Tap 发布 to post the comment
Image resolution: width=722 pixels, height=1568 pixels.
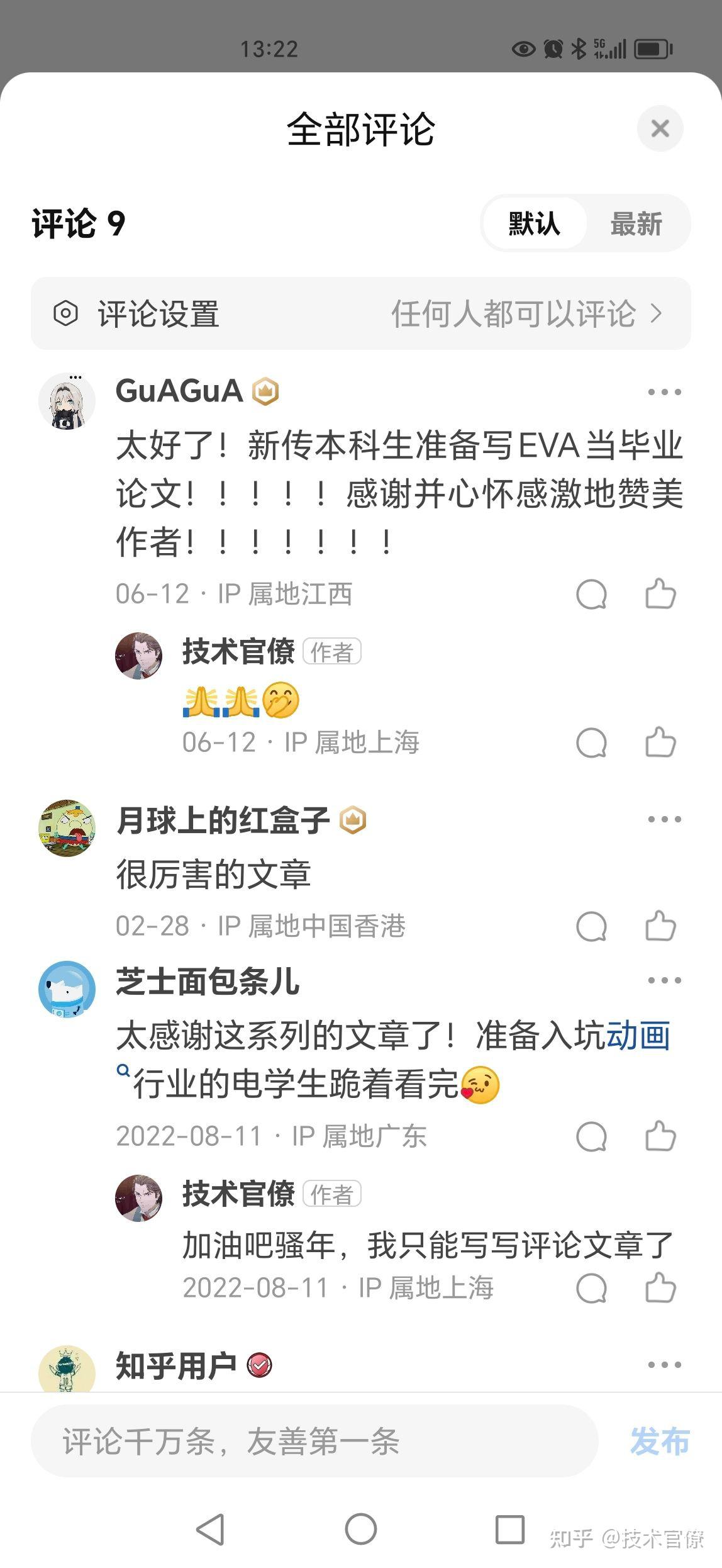pyautogui.click(x=660, y=1441)
